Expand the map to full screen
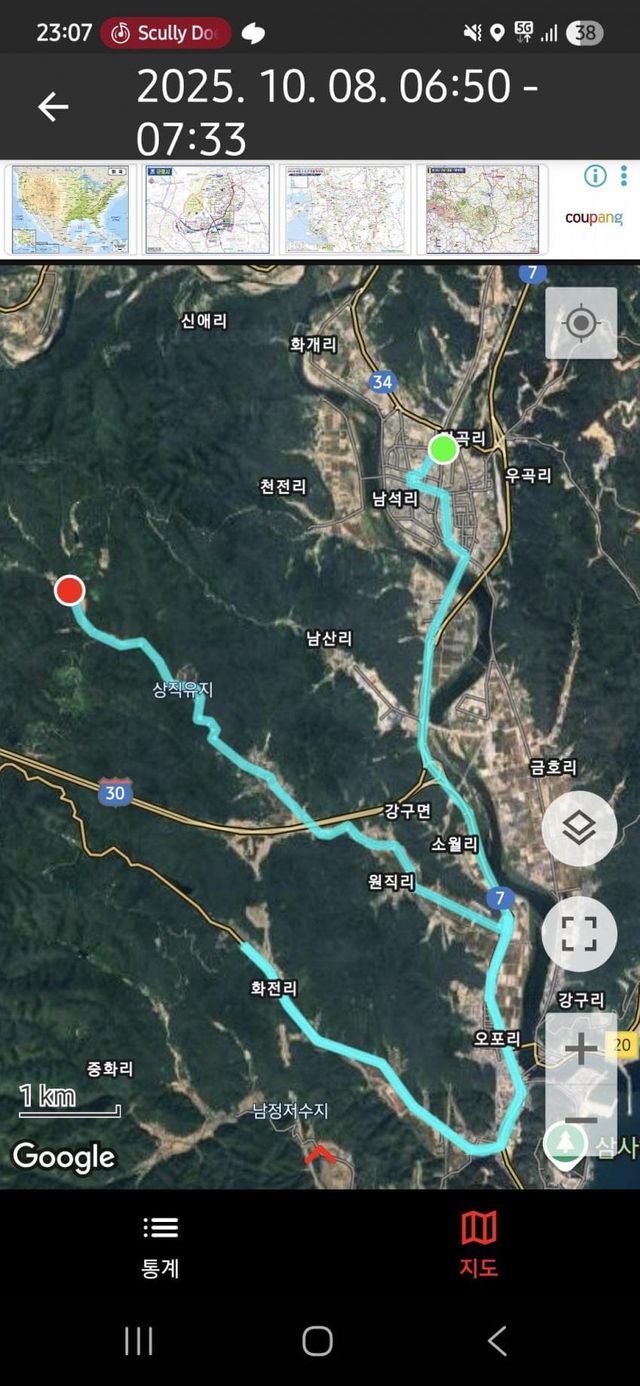The width and height of the screenshot is (640, 1386). [x=579, y=934]
